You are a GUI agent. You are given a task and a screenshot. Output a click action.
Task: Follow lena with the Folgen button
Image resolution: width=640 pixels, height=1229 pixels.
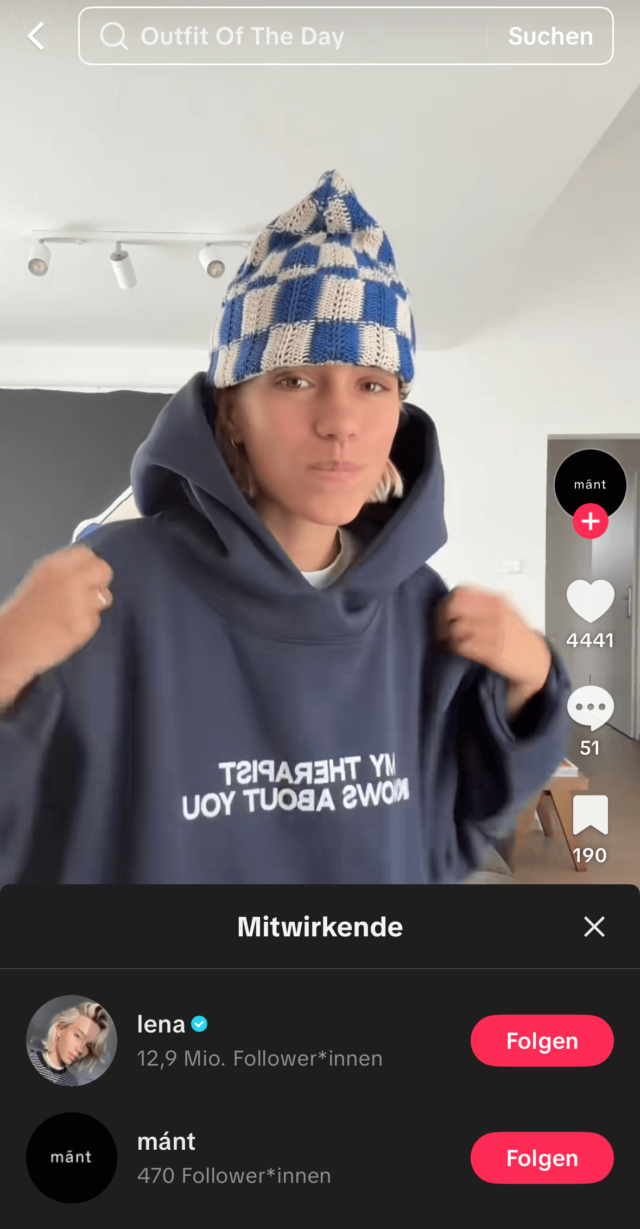542,1041
